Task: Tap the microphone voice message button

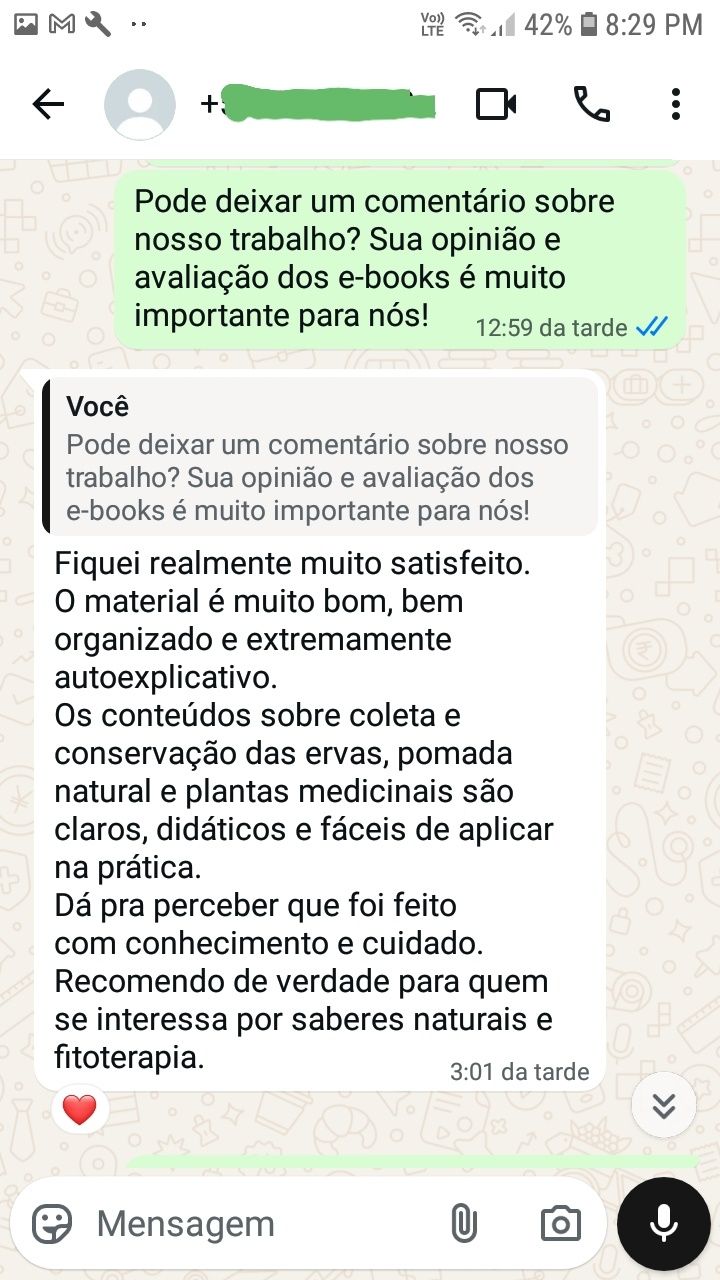Action: [x=663, y=1224]
